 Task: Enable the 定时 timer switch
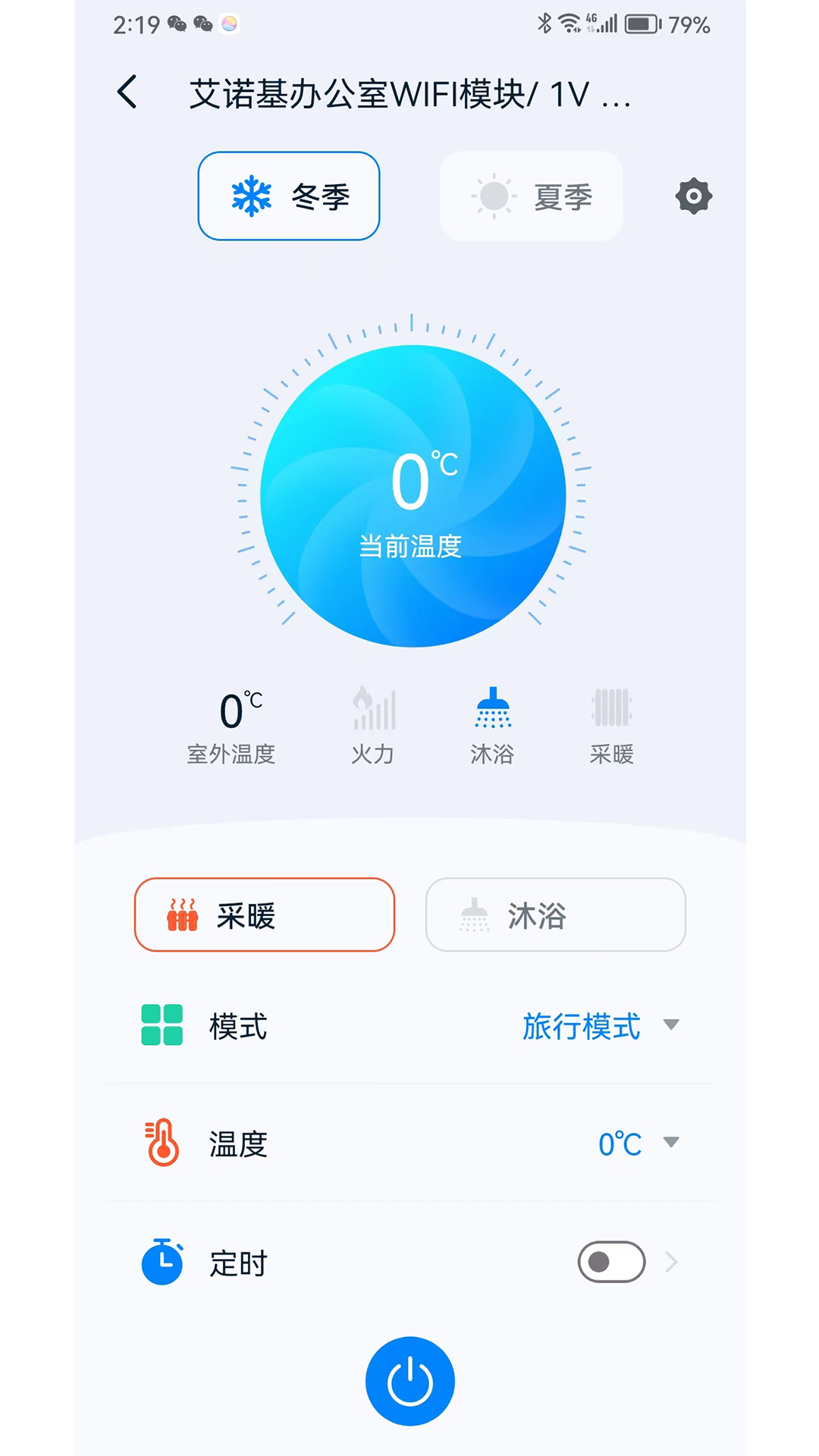[x=611, y=1262]
